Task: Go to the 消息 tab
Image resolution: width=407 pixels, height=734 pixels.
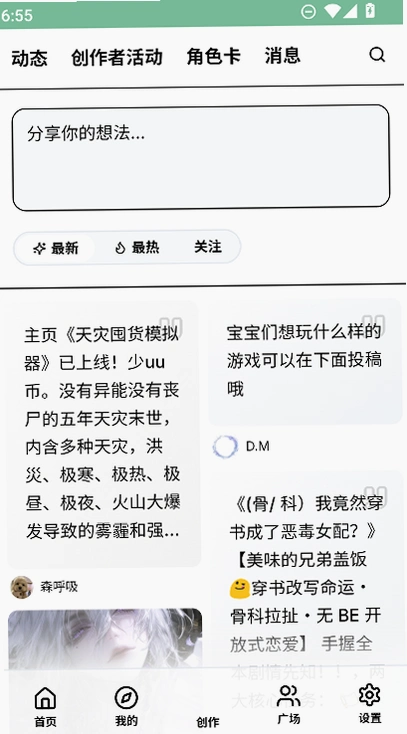Action: pos(282,56)
